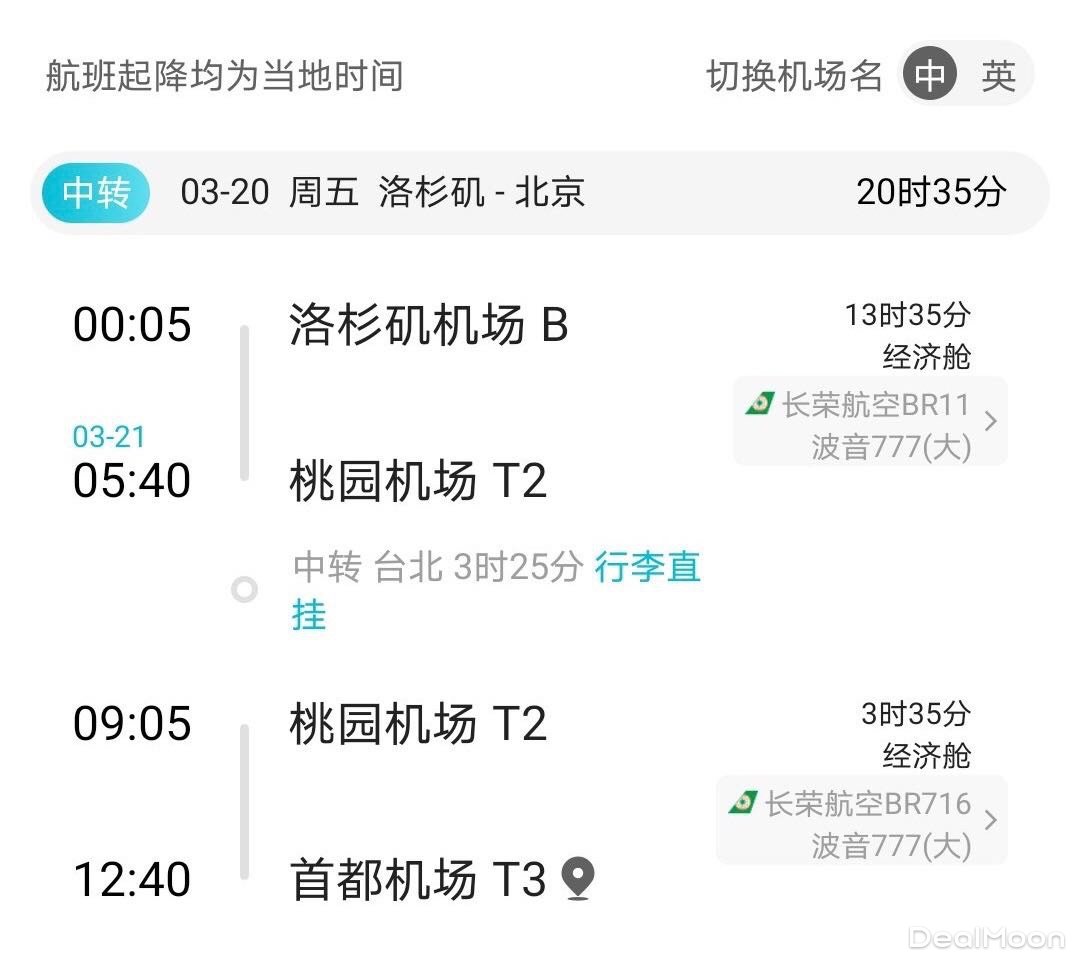The width and height of the screenshot is (1079, 962).
Task: Select Chinese (中) airport names
Action: pyautogui.click(x=930, y=76)
